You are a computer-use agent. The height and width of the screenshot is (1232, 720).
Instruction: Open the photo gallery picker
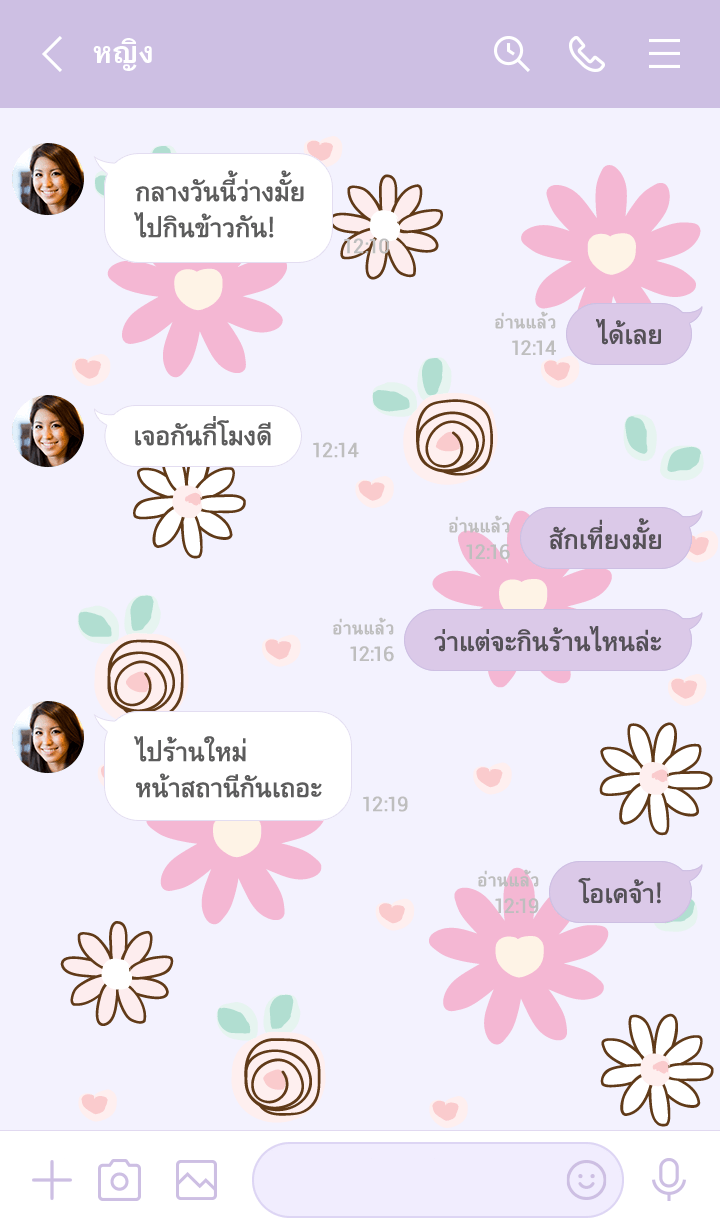coord(196,1180)
